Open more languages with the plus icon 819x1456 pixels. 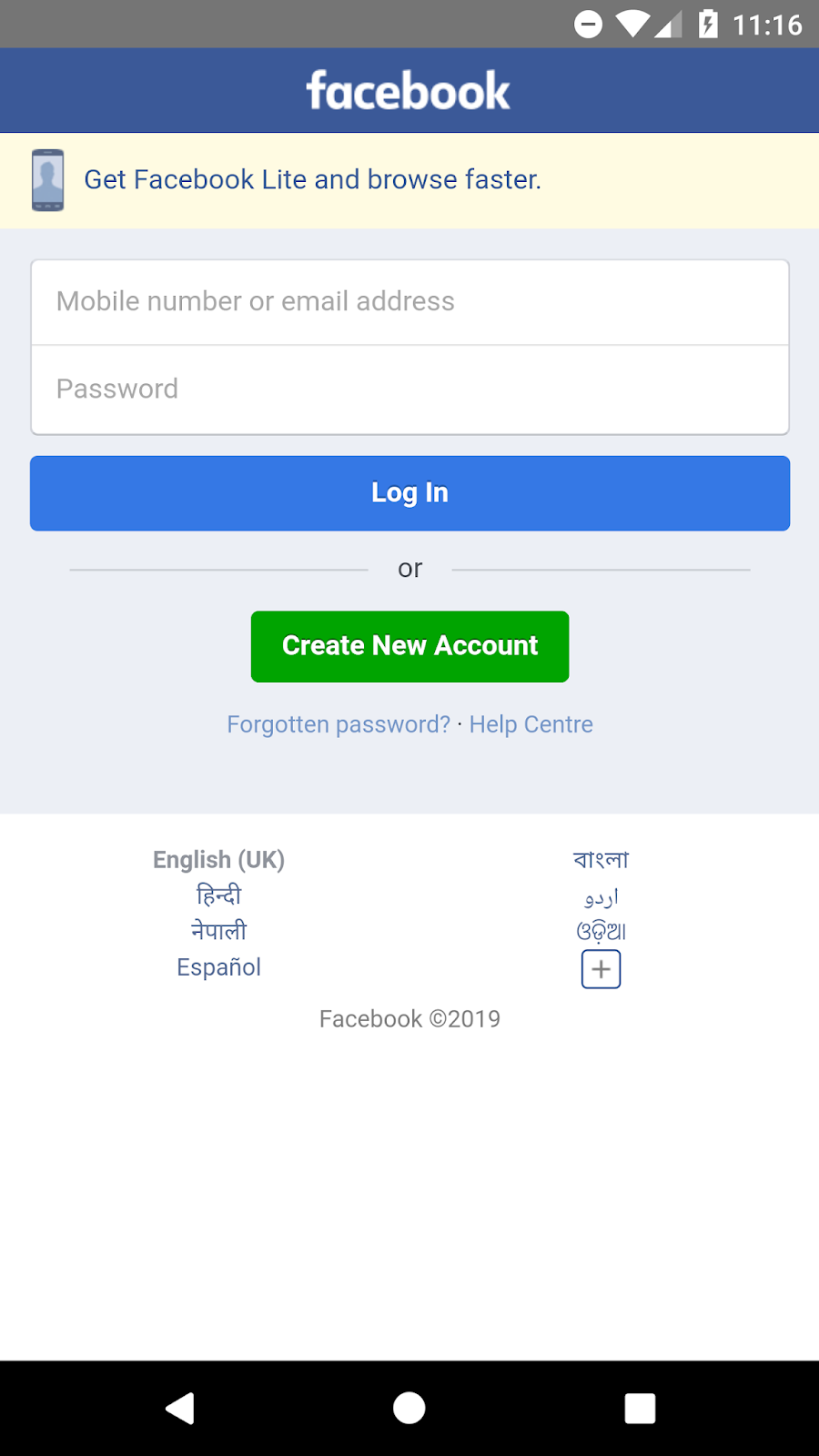[601, 969]
